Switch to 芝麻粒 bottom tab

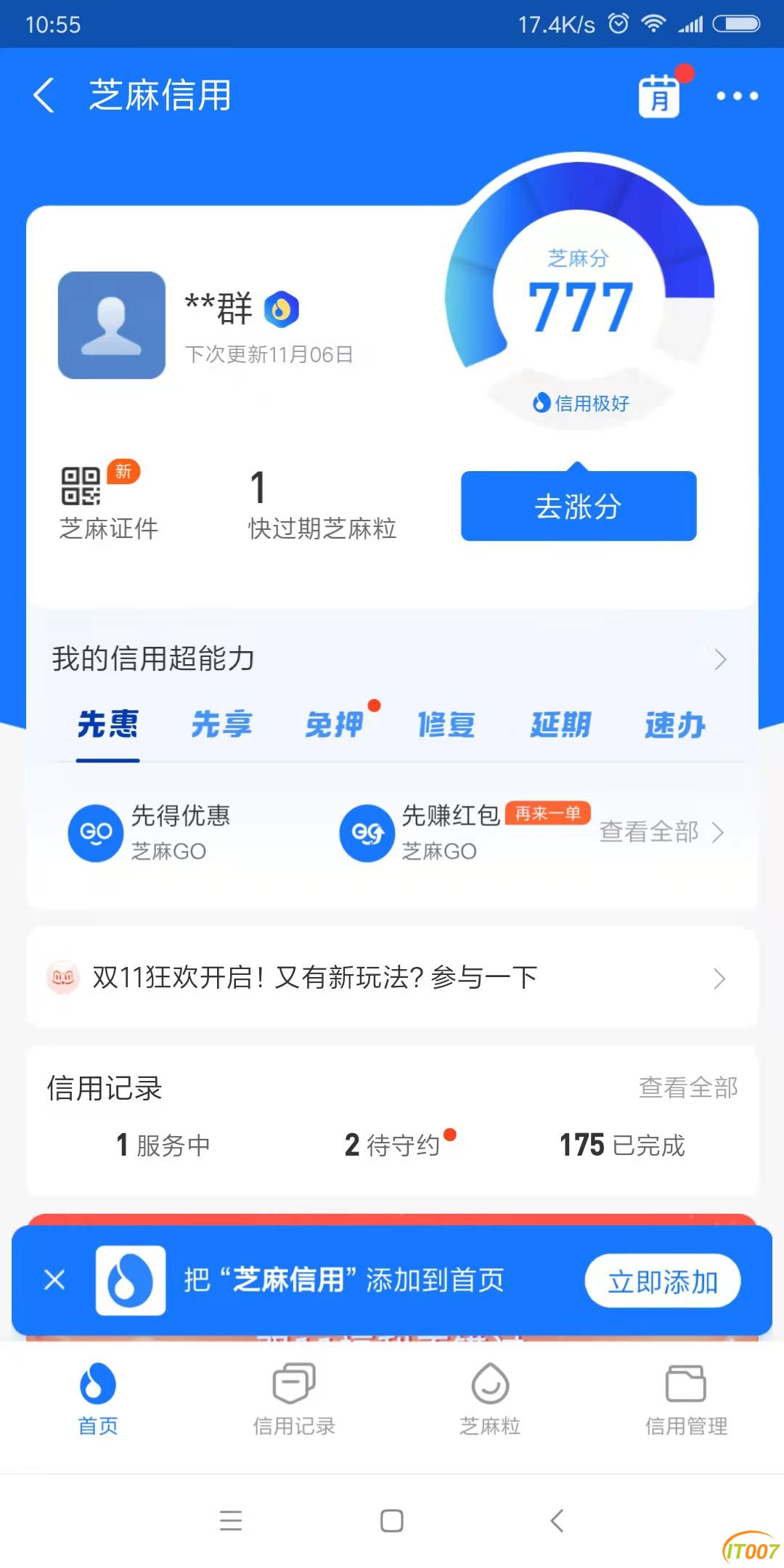490,1399
